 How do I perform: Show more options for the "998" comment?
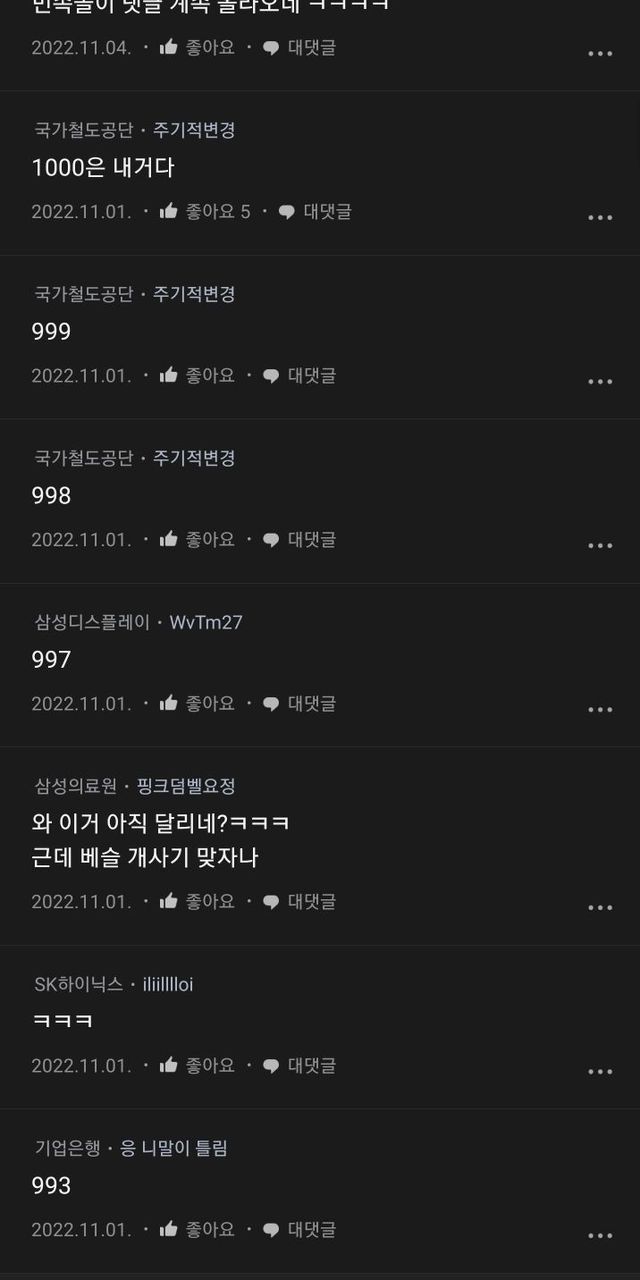tap(600, 546)
